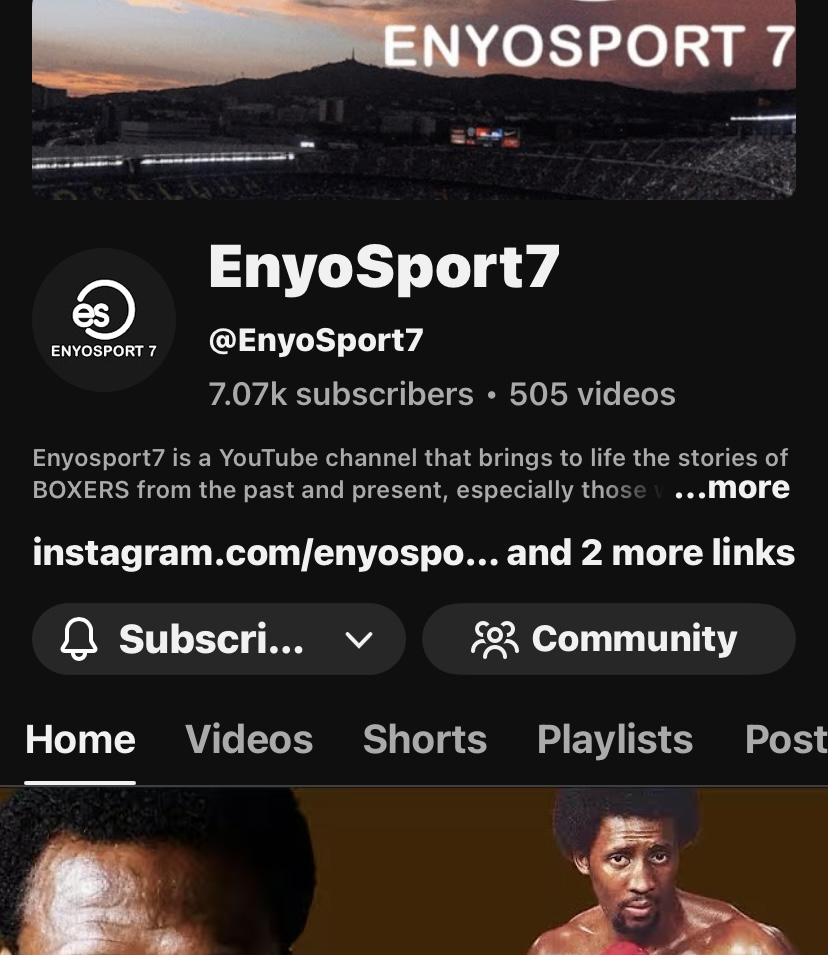The height and width of the screenshot is (955, 828).
Task: Open the Community button
Action: 608,639
